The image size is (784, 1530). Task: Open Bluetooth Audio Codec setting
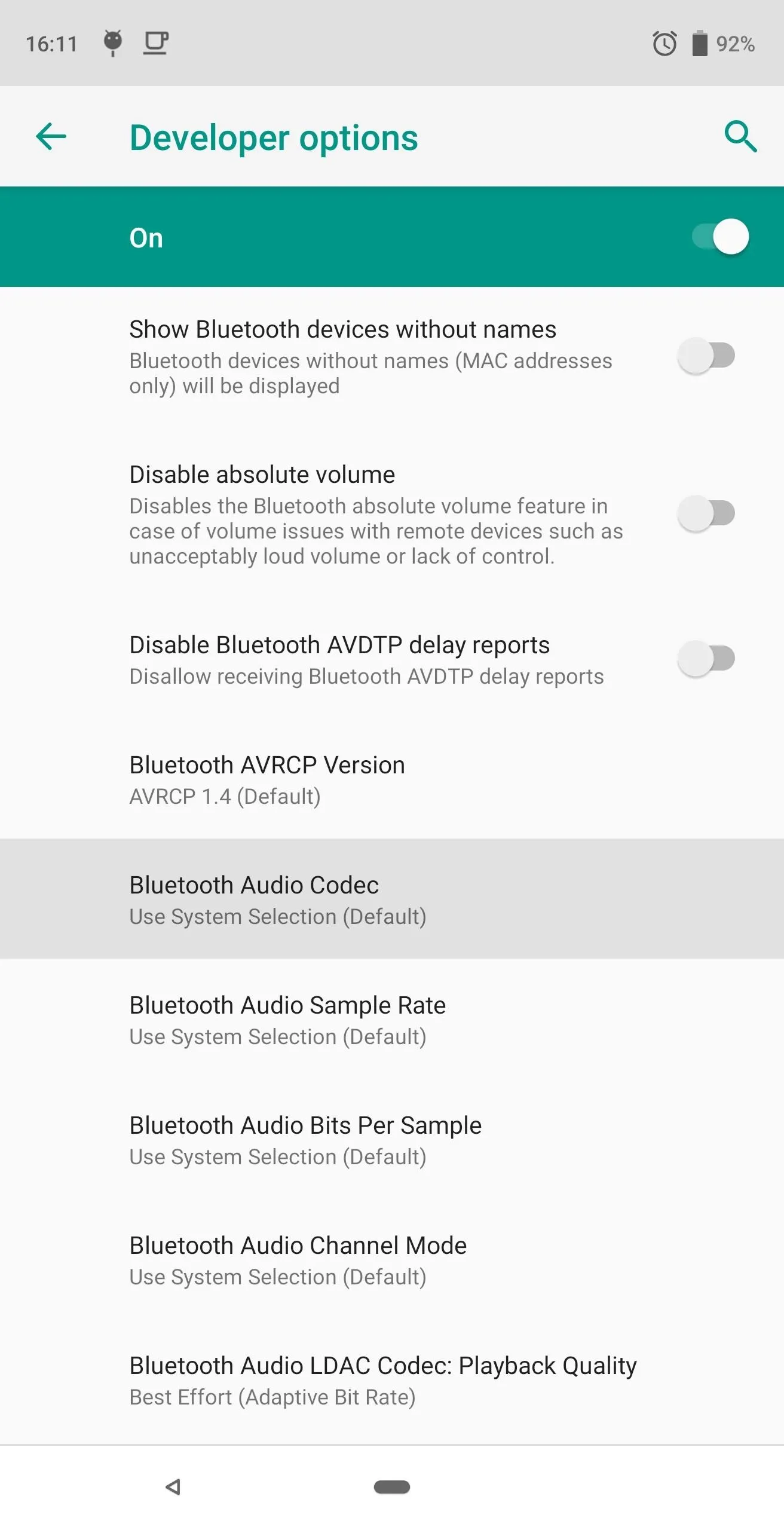pos(392,899)
